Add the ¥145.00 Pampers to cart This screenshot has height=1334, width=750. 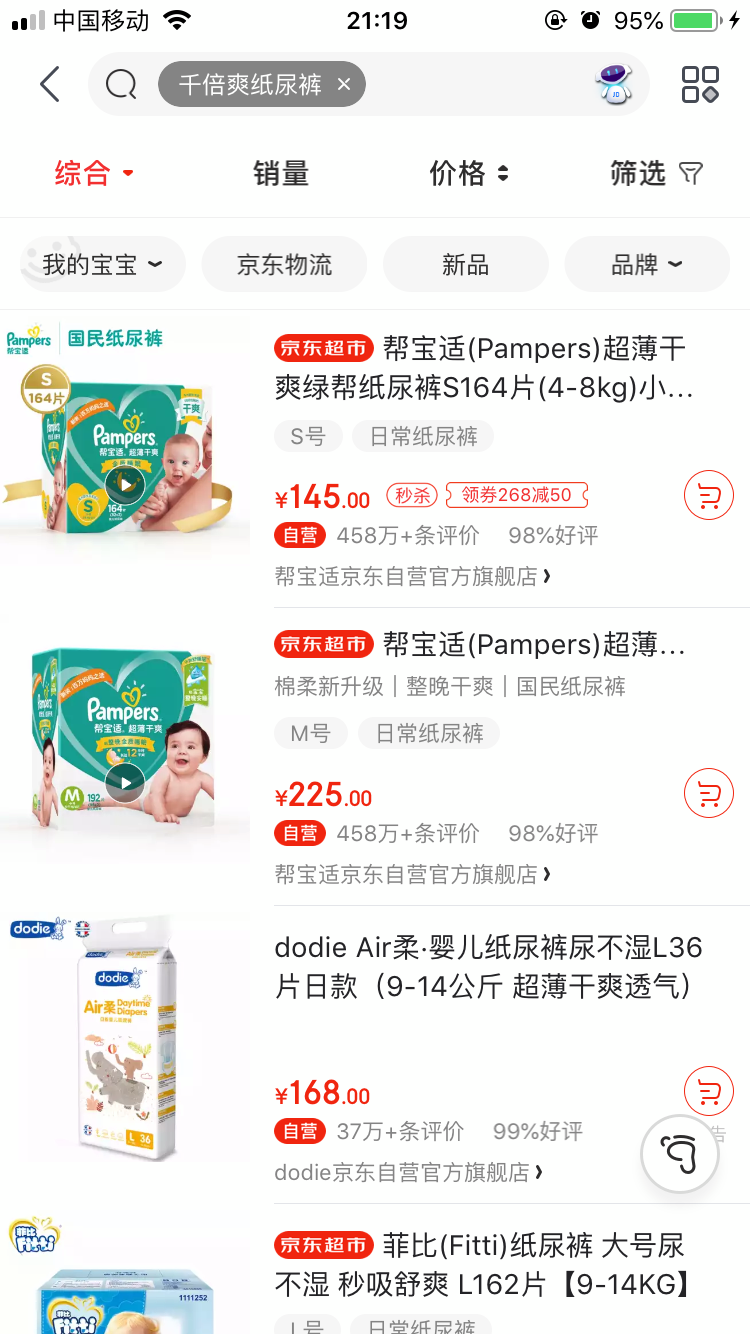(x=708, y=496)
